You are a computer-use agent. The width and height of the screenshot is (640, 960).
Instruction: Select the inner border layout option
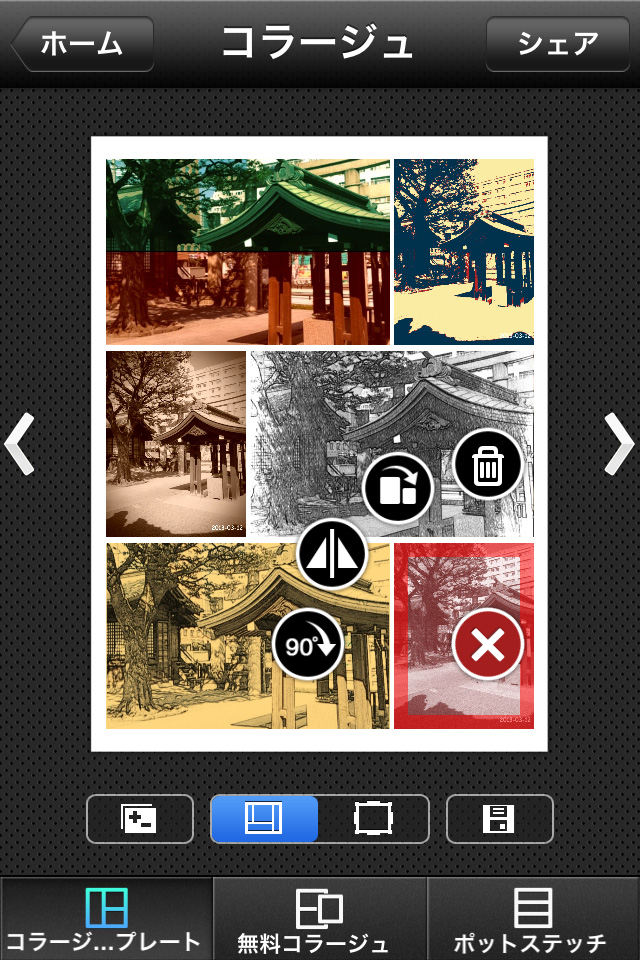264,819
